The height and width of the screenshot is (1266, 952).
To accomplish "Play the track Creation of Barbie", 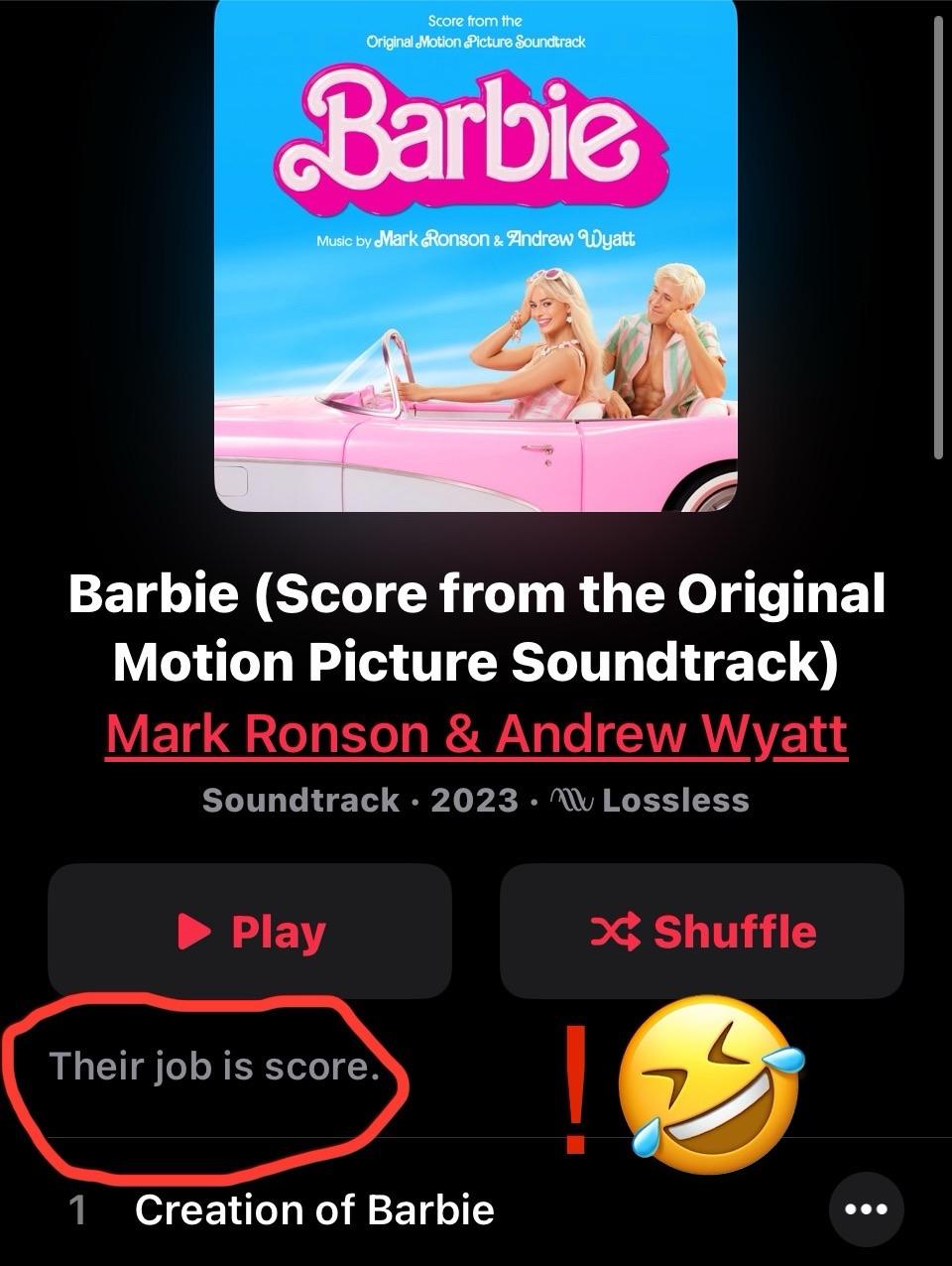I will coord(314,1210).
